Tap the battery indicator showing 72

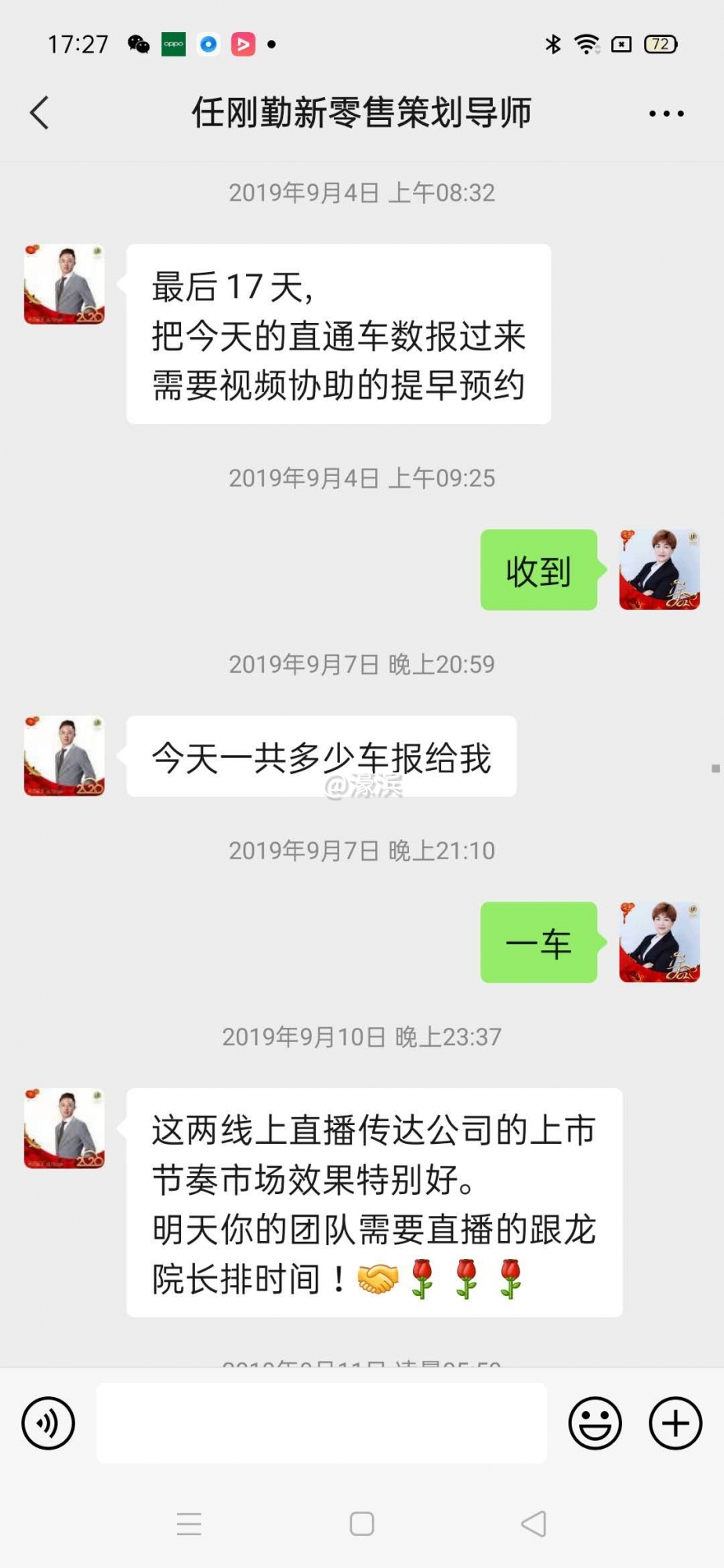[658, 45]
